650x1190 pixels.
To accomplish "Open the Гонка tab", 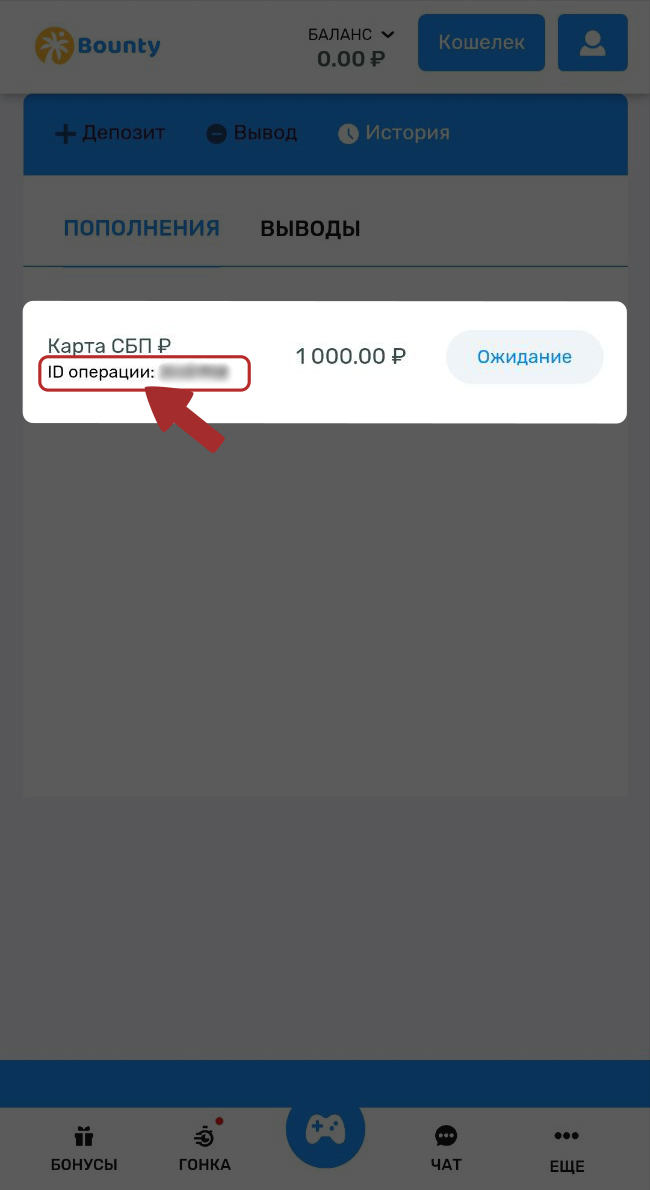I will click(205, 1149).
